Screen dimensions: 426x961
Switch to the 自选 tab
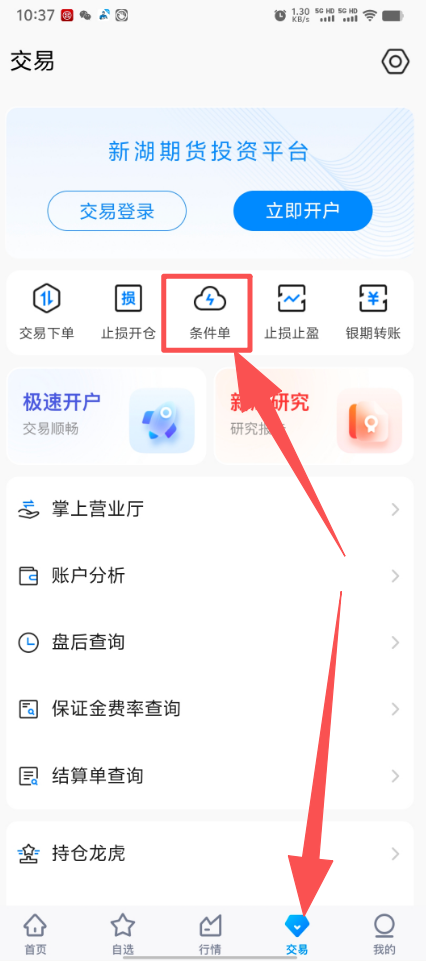pyautogui.click(x=122, y=935)
